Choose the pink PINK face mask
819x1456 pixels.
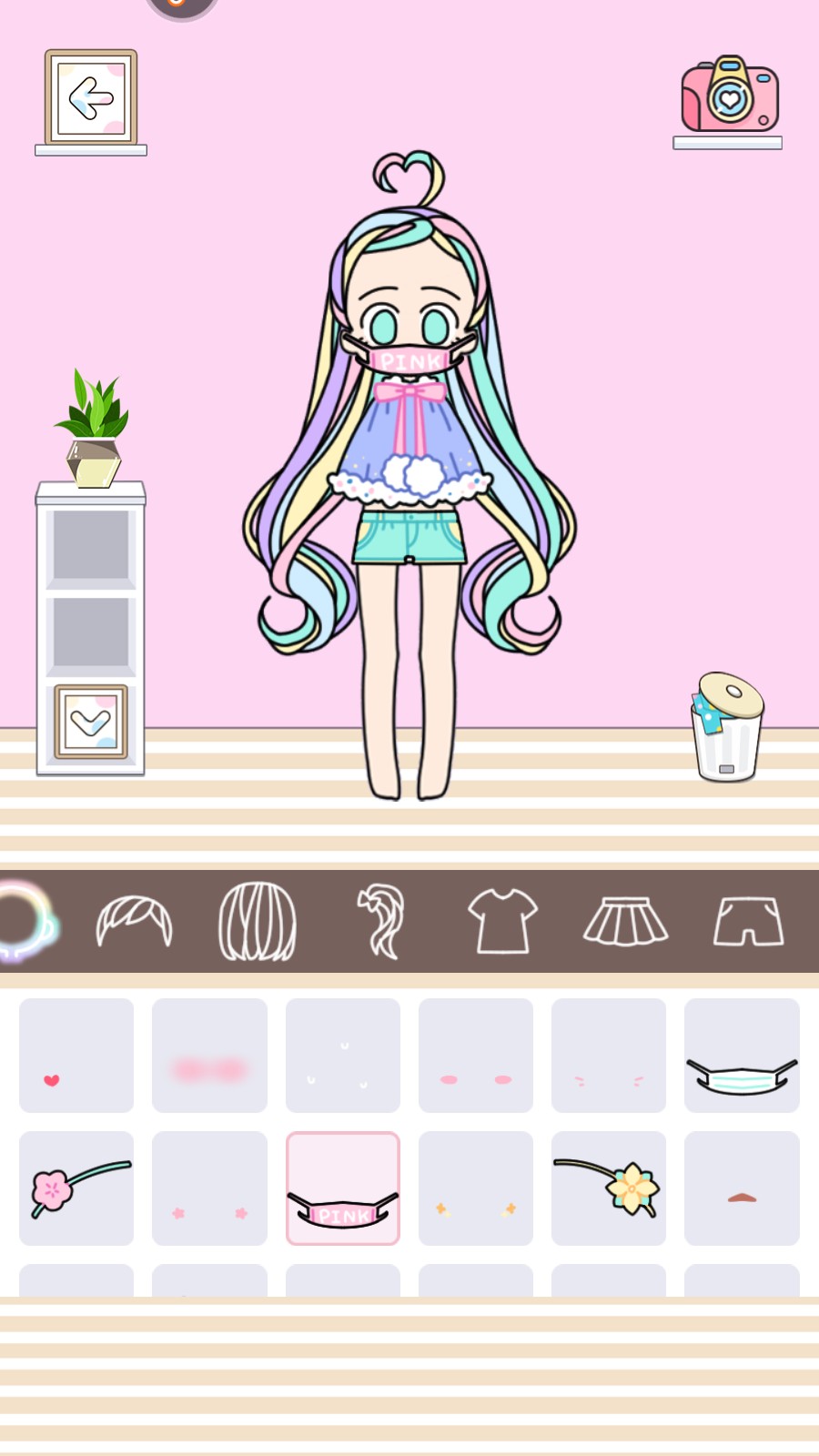(x=343, y=1188)
